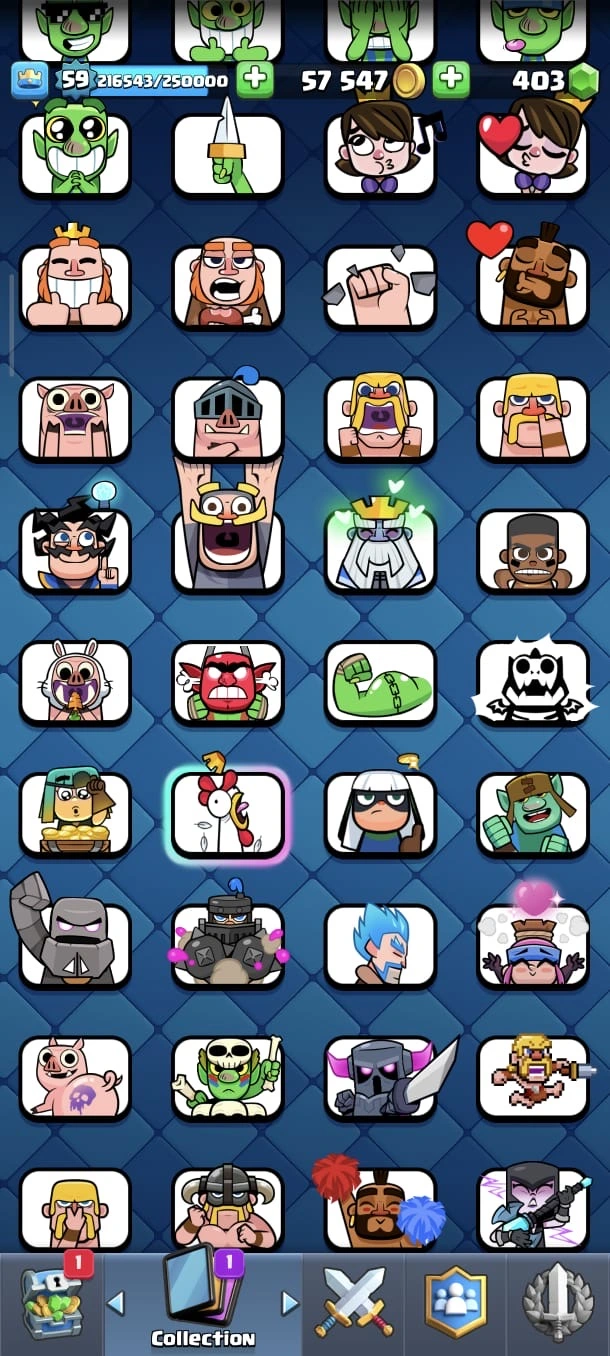Tap the right arrow beside Collection
Viewport: 610px width, 1356px height.
click(290, 1303)
